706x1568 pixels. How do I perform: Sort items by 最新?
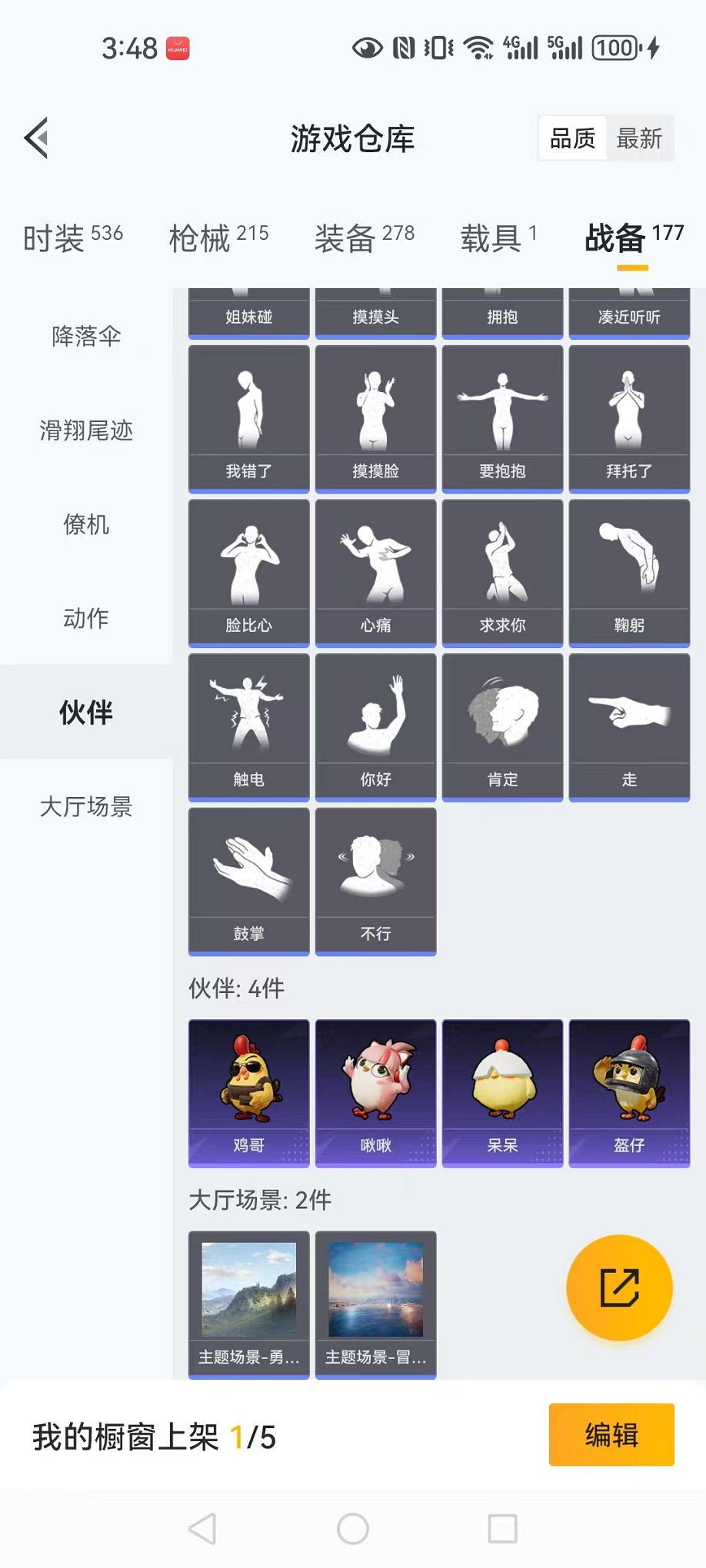coord(638,139)
